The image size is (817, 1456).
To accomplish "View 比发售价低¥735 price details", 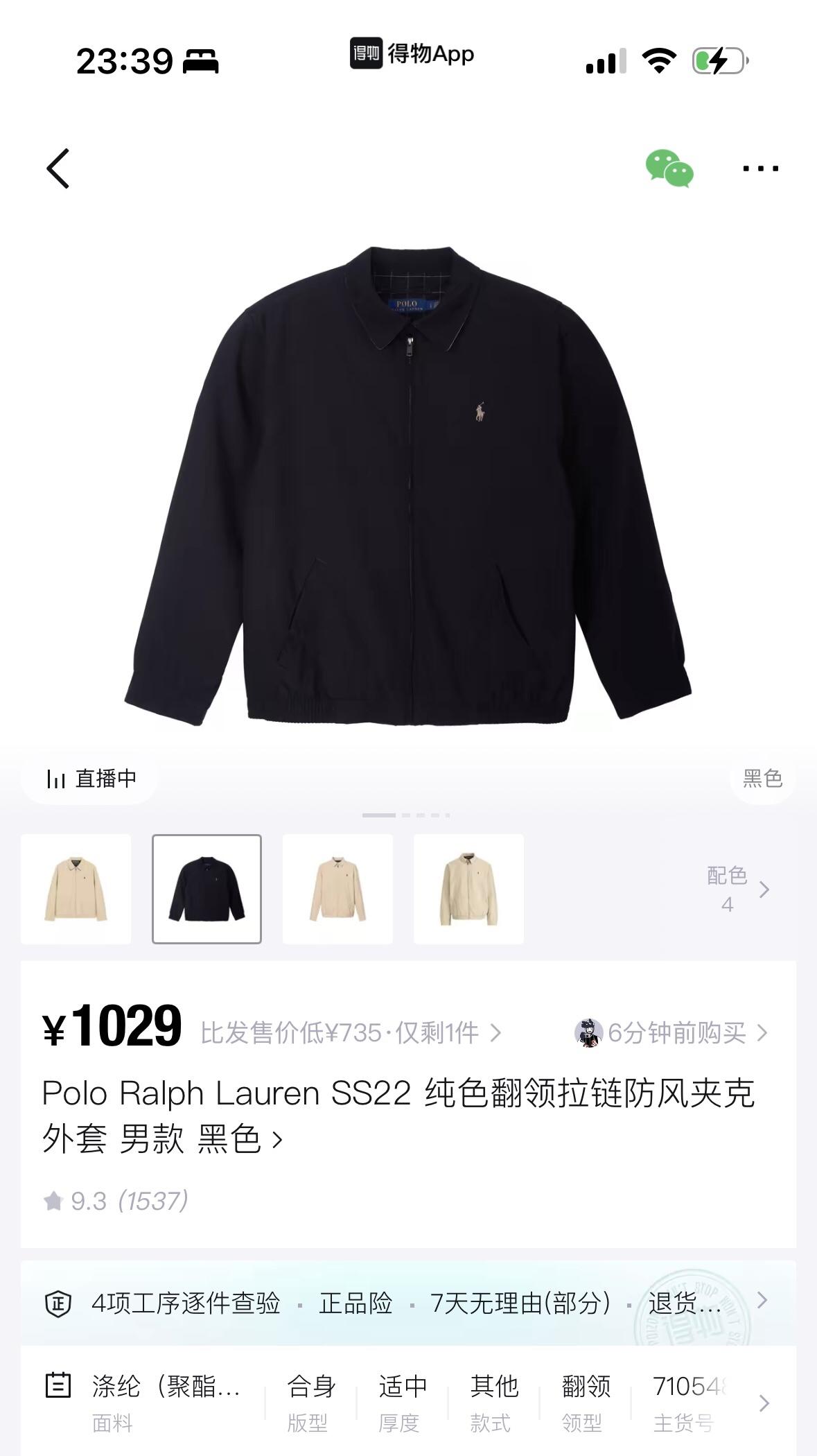I will click(350, 1033).
